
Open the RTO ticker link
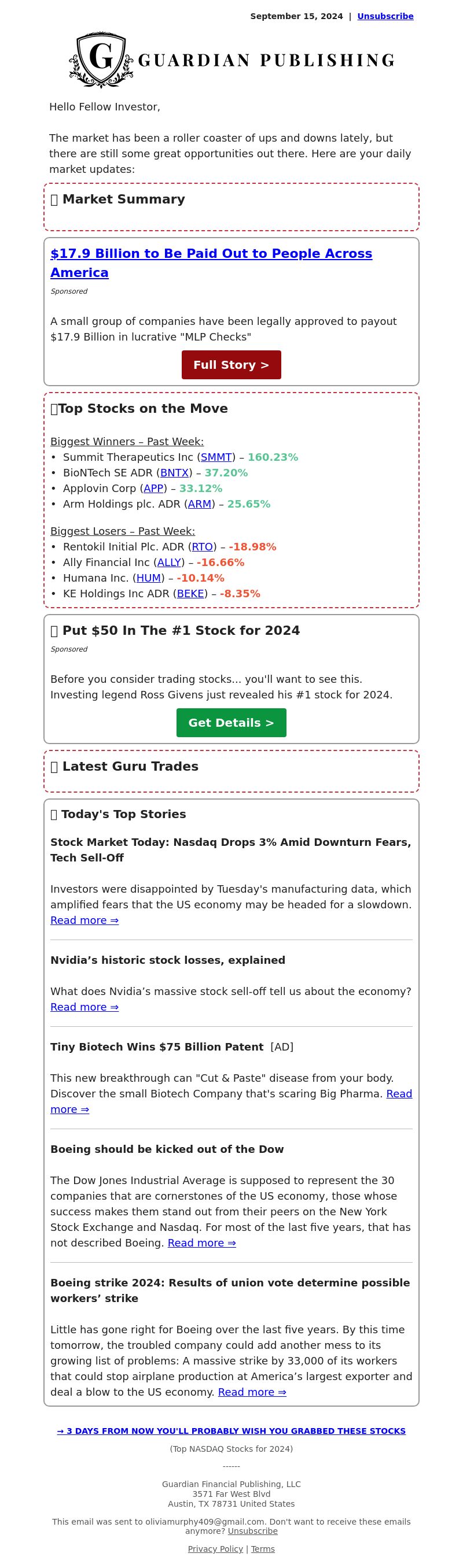coord(202,547)
